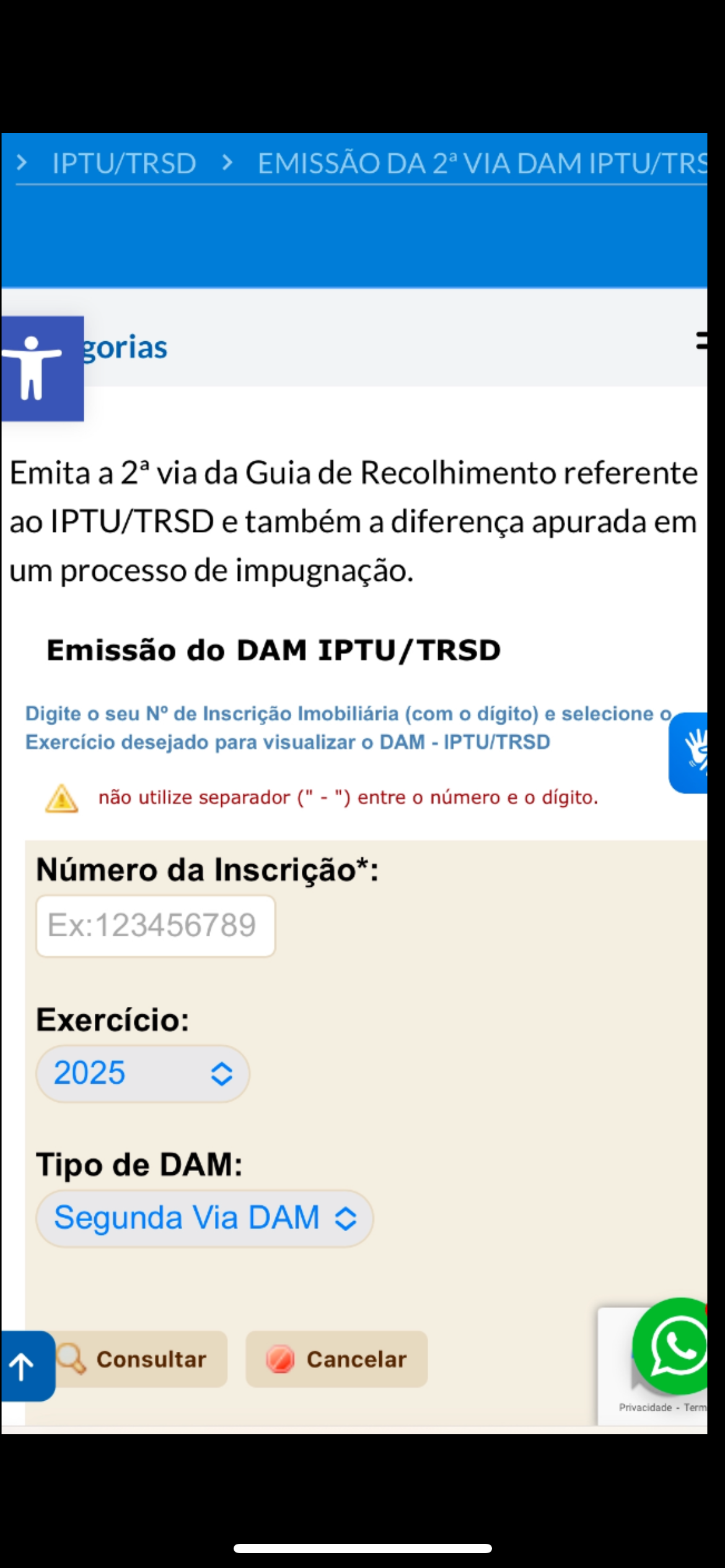Image resolution: width=725 pixels, height=1568 pixels.
Task: Focus the Número da Inscrição field
Action: pos(156,926)
